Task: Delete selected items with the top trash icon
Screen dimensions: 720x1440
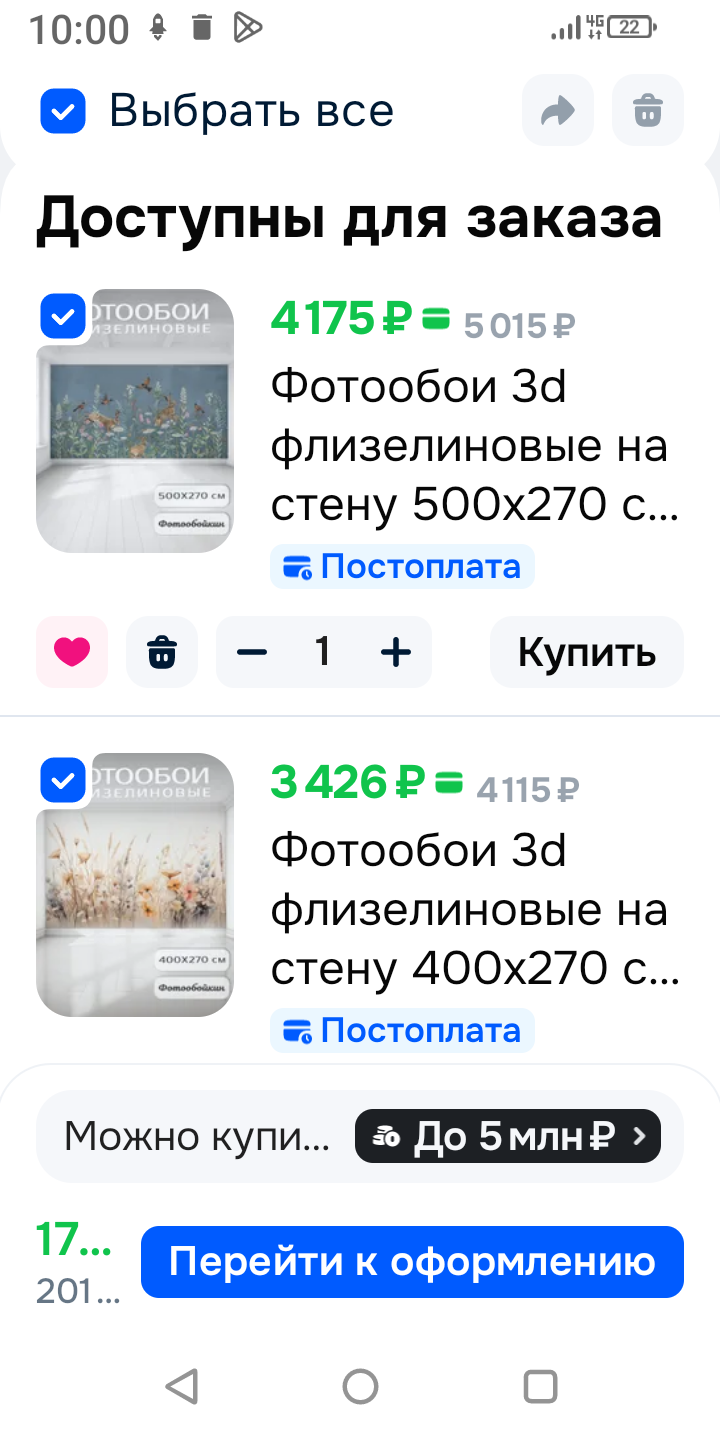Action: (648, 111)
